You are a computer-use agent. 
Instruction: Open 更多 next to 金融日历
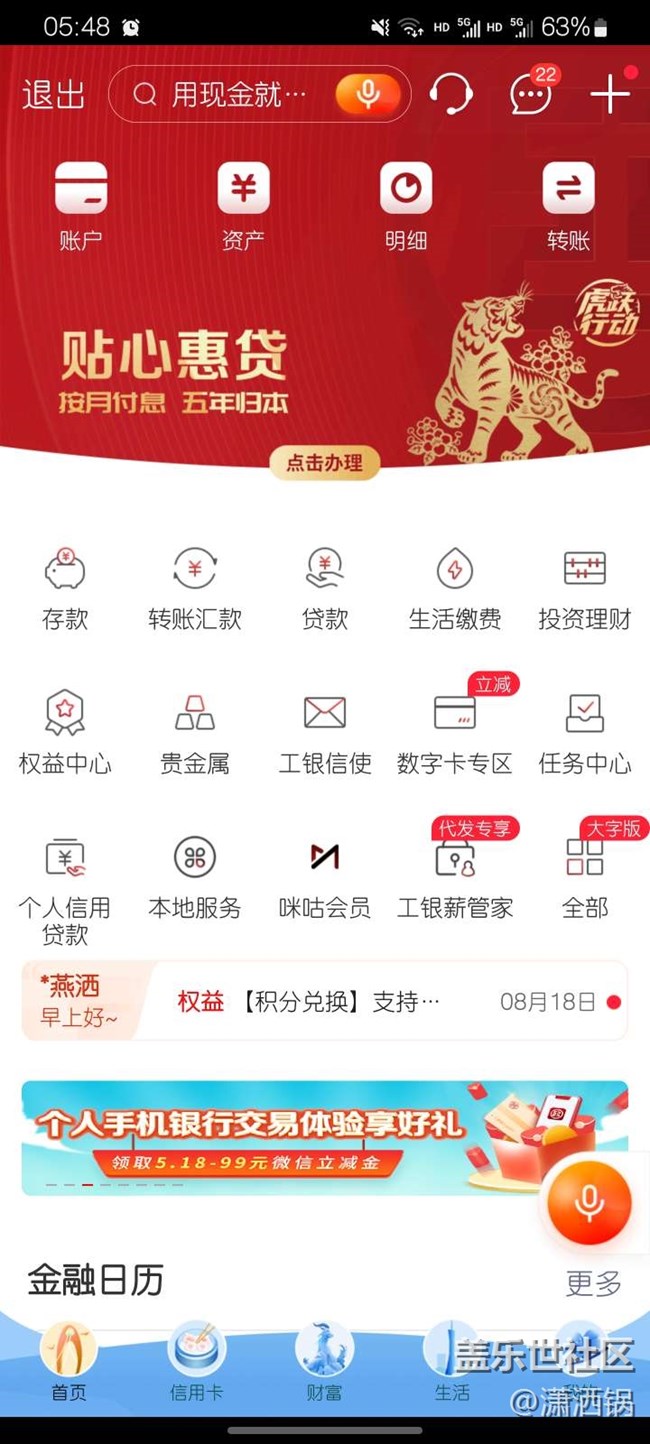(593, 1283)
